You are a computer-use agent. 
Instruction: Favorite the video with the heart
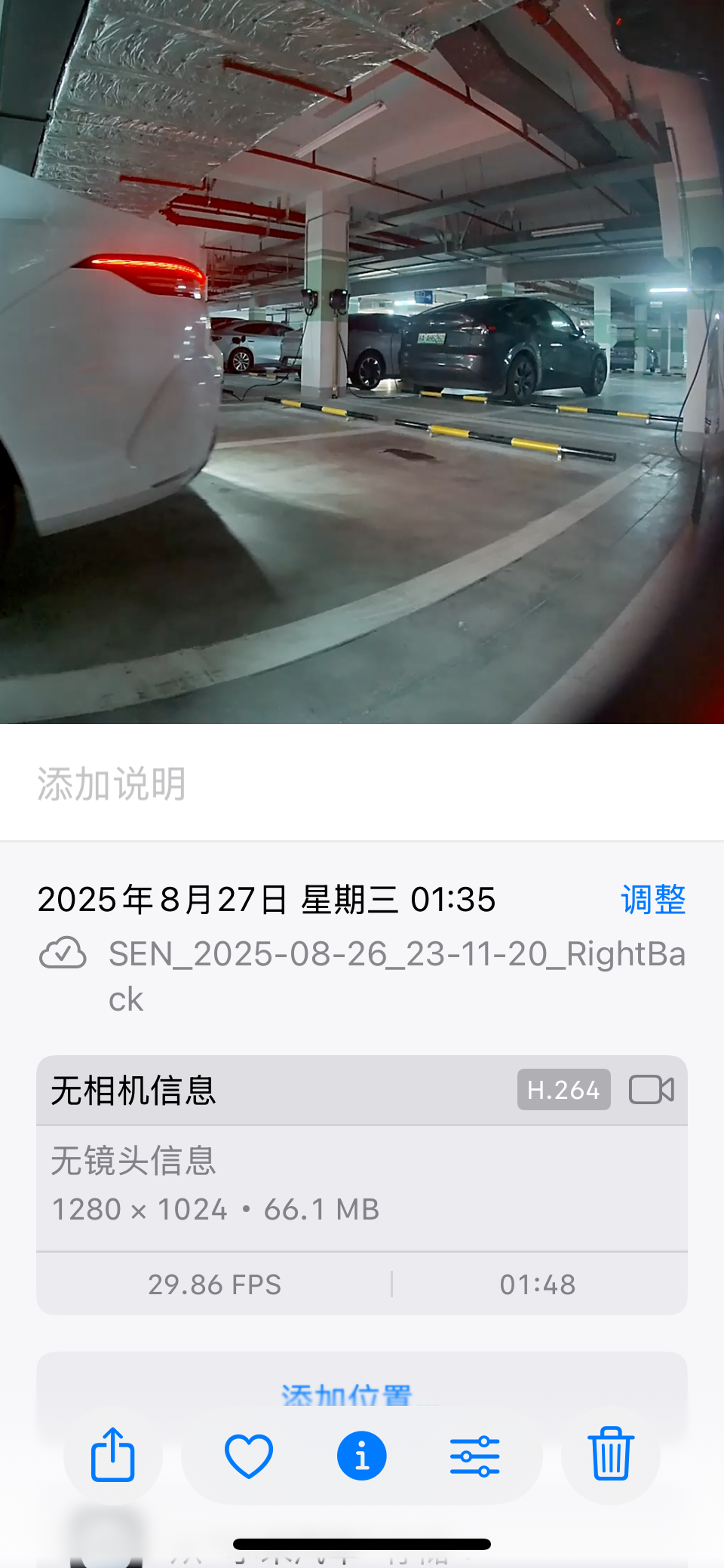(x=249, y=1456)
